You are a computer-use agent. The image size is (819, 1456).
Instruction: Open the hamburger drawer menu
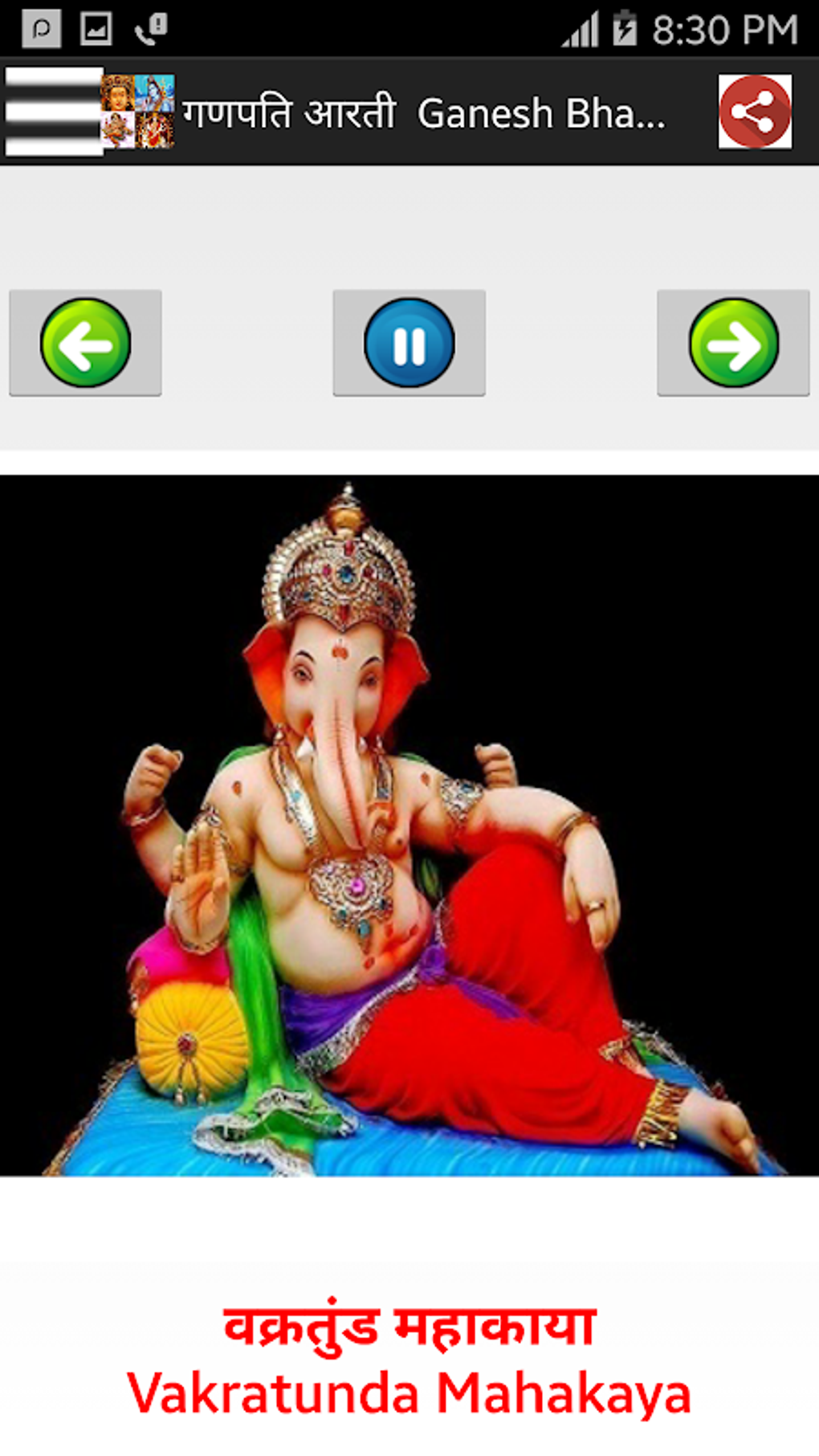click(54, 112)
